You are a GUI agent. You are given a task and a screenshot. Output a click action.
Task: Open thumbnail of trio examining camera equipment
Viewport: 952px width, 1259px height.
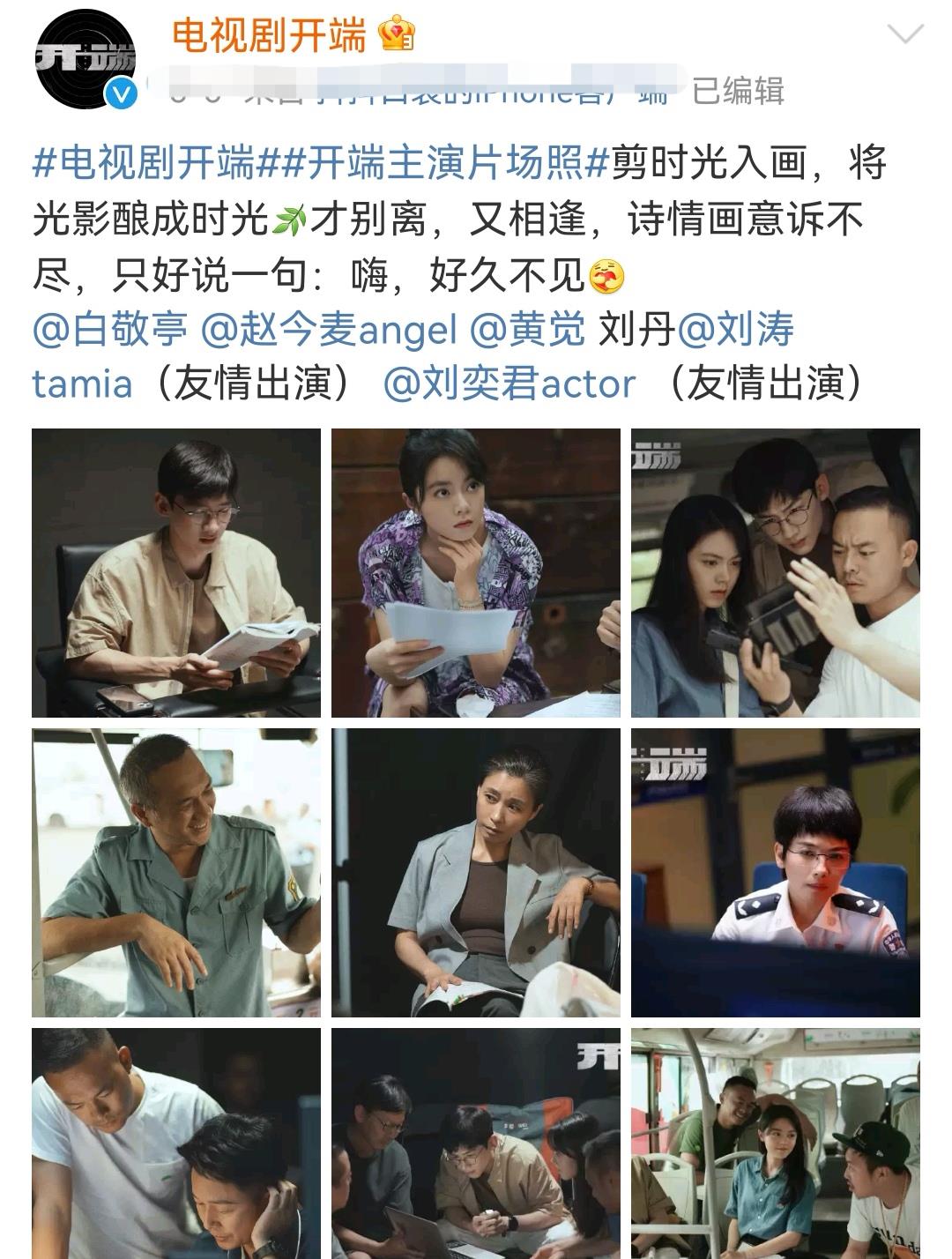click(x=776, y=573)
